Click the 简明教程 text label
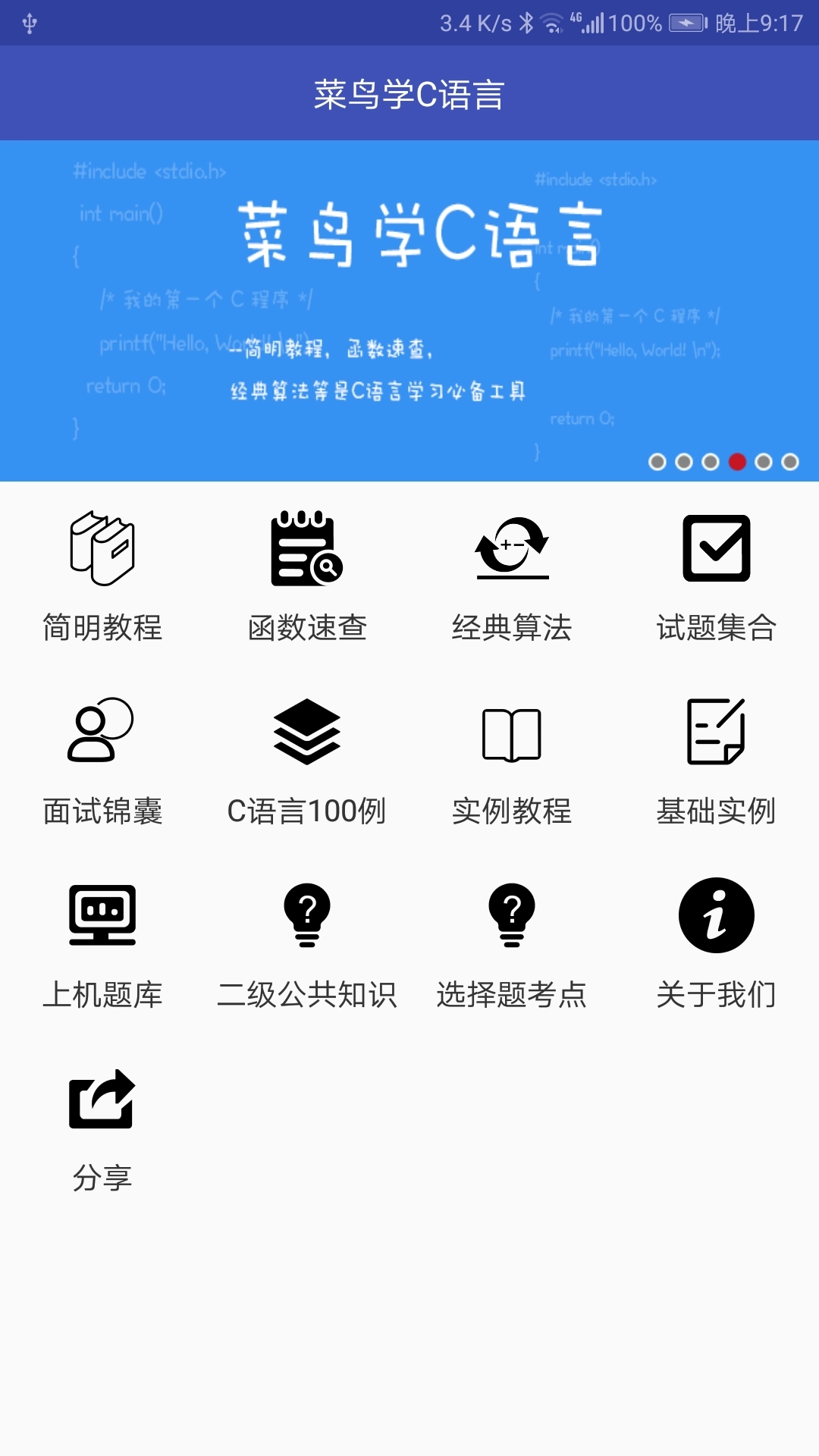This screenshot has height=1456, width=819. [102, 628]
